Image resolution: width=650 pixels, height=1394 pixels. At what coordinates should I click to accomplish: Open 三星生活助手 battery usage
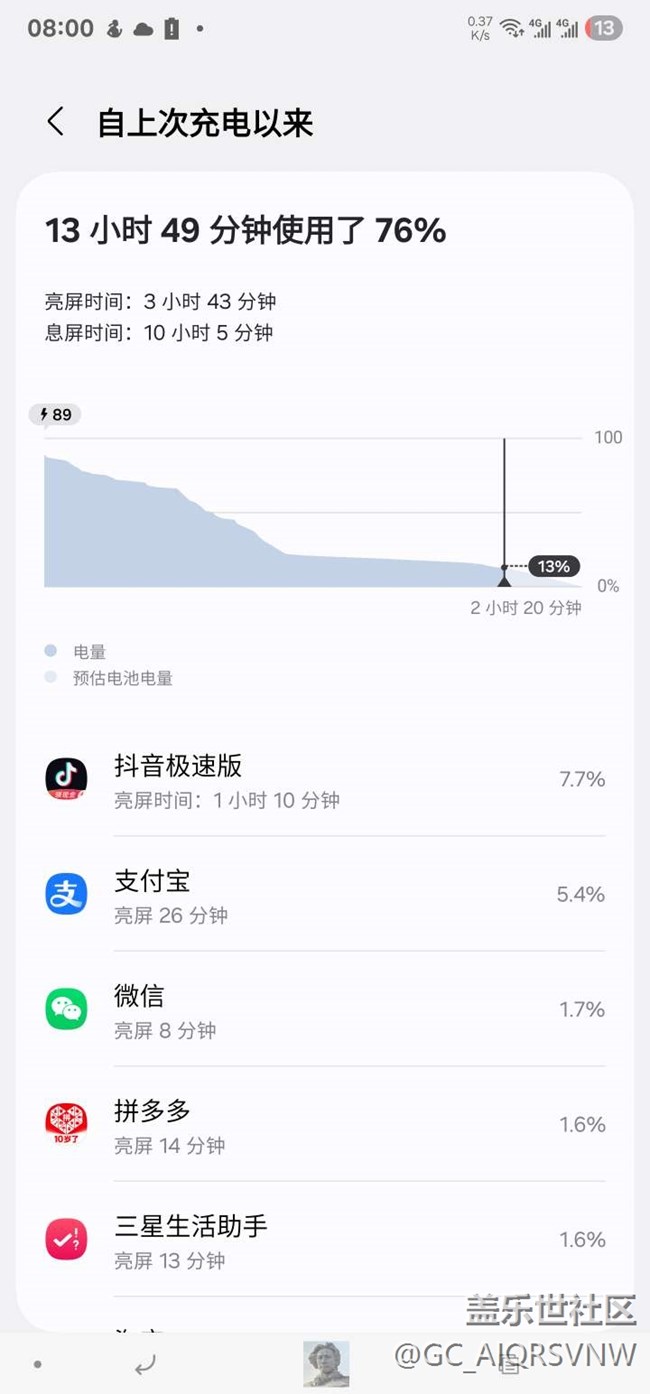(325, 1240)
